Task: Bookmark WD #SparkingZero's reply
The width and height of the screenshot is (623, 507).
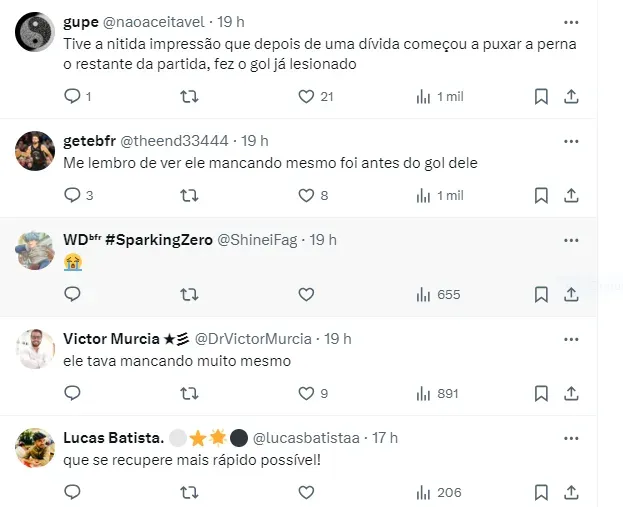Action: pos(541,294)
